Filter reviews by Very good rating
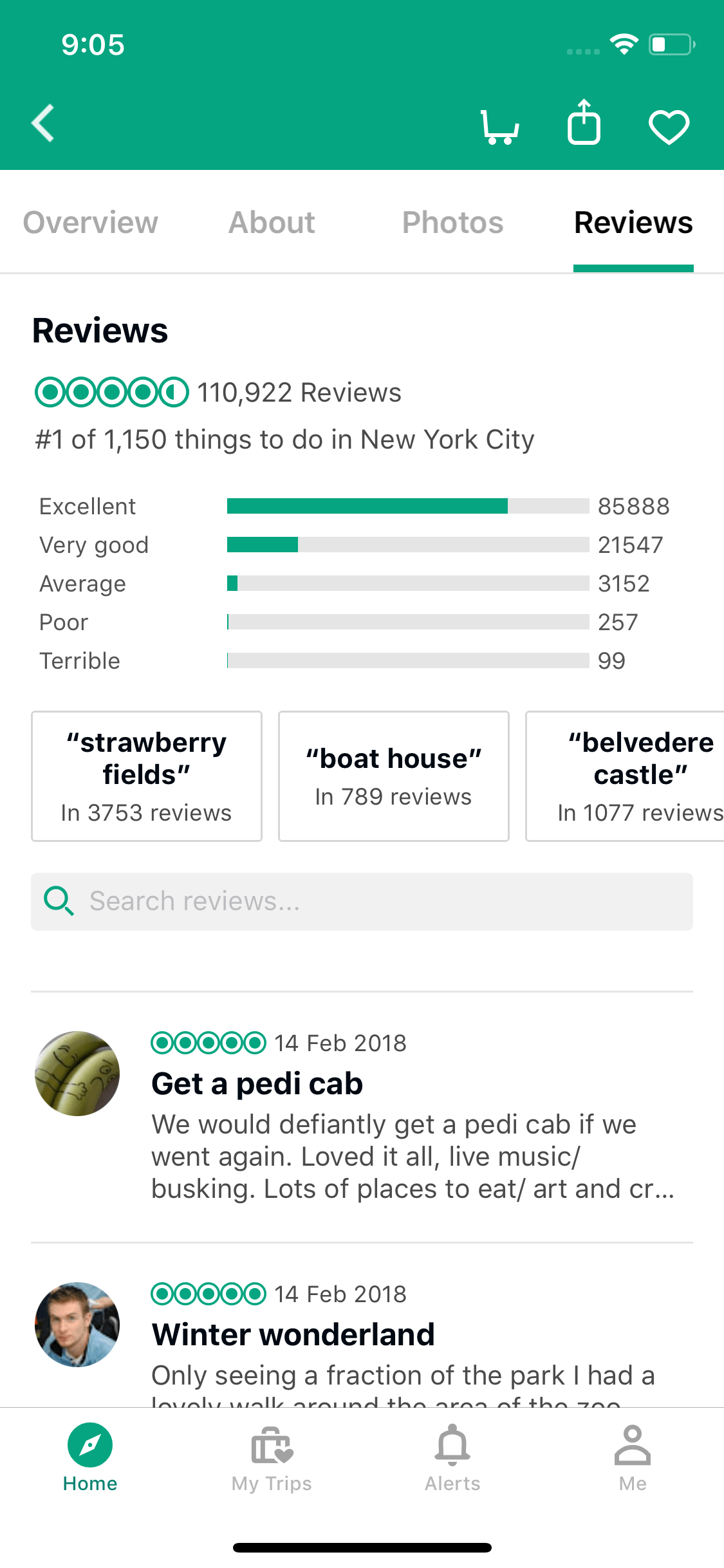This screenshot has width=724, height=1568. point(354,545)
